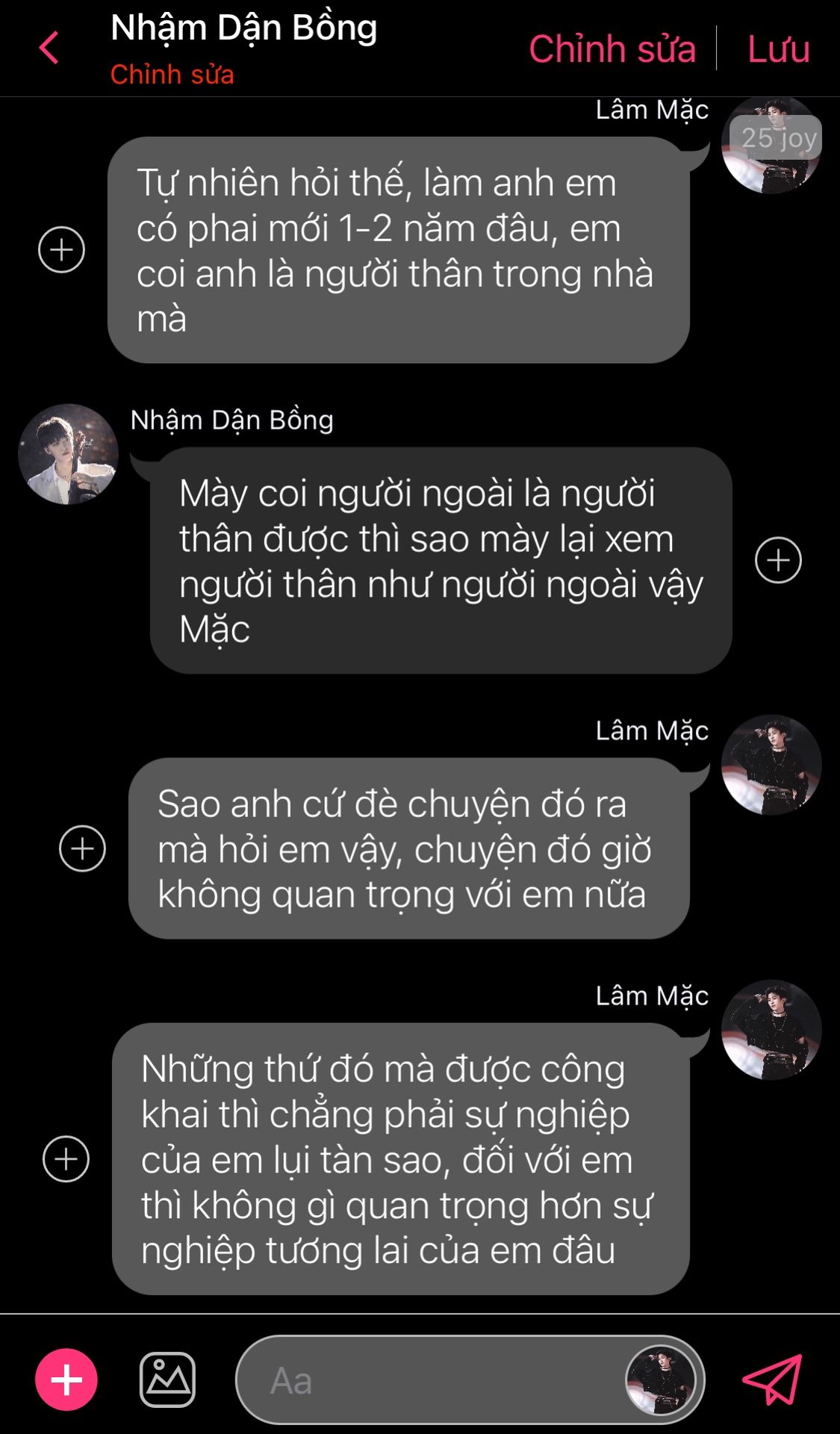This screenshot has width=840, height=1434.
Task: Tap plus beside "Sao anh cứ đè" message
Action: (x=82, y=848)
